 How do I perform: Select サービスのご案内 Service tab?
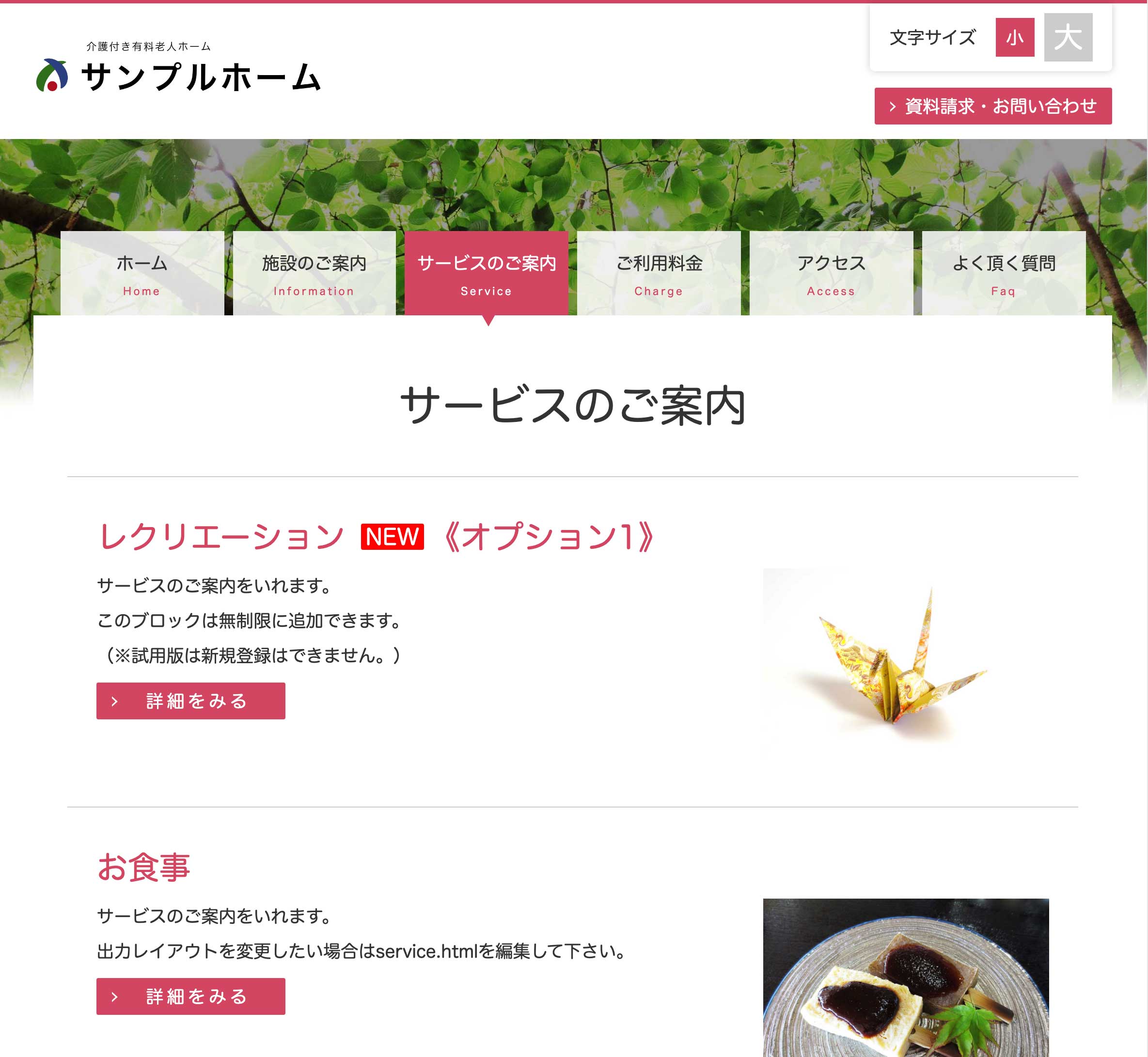(487, 273)
